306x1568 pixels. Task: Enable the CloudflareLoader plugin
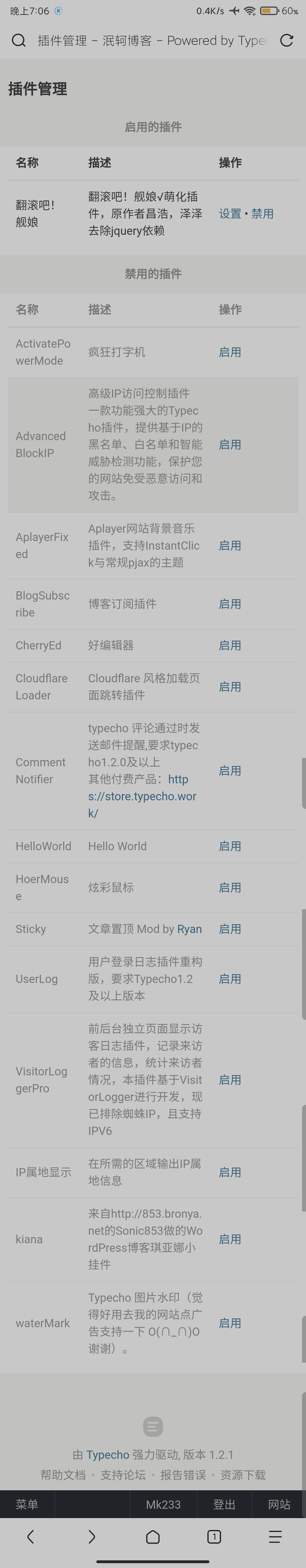pyautogui.click(x=230, y=687)
